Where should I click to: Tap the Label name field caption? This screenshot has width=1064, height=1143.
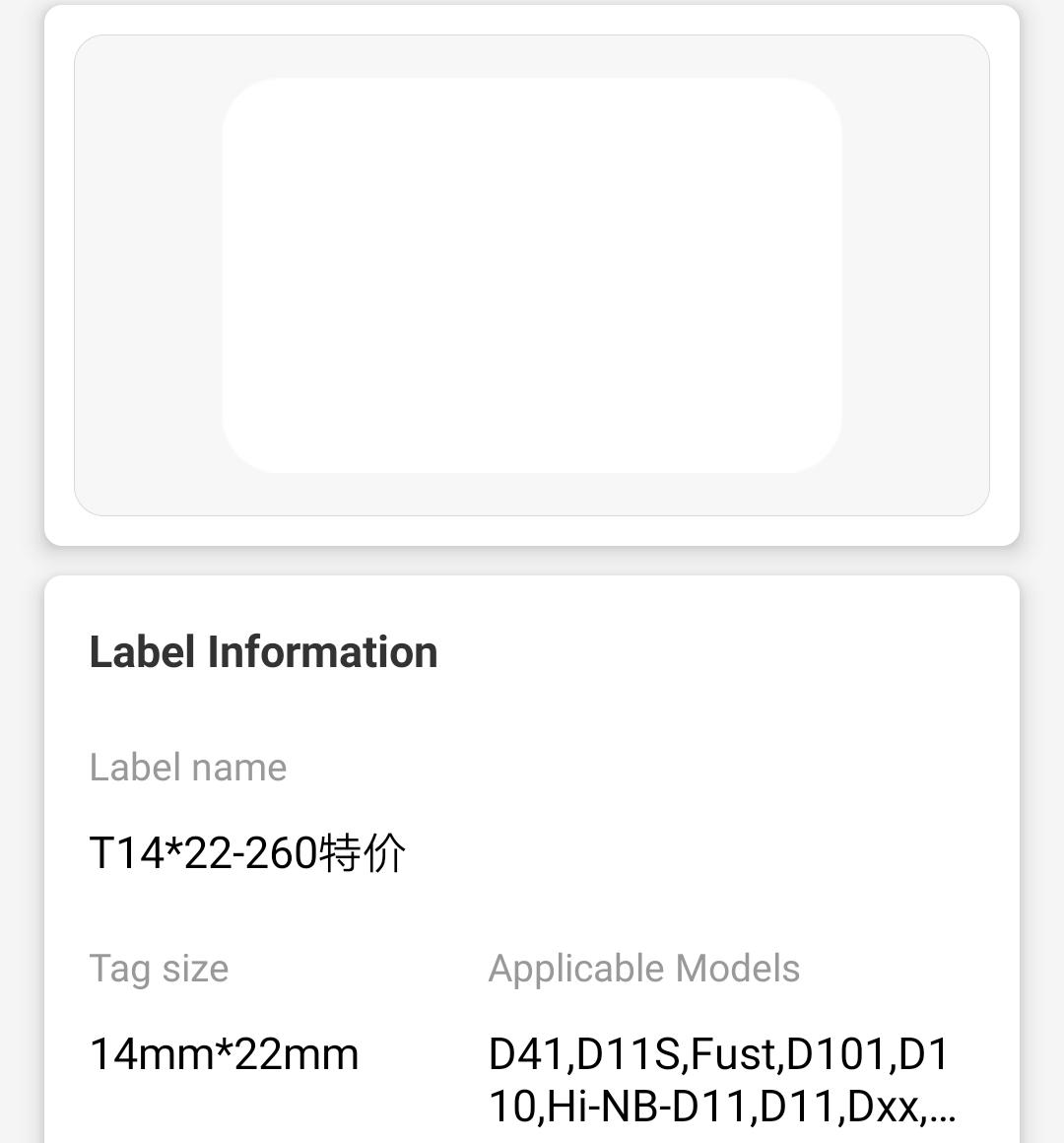tap(188, 768)
